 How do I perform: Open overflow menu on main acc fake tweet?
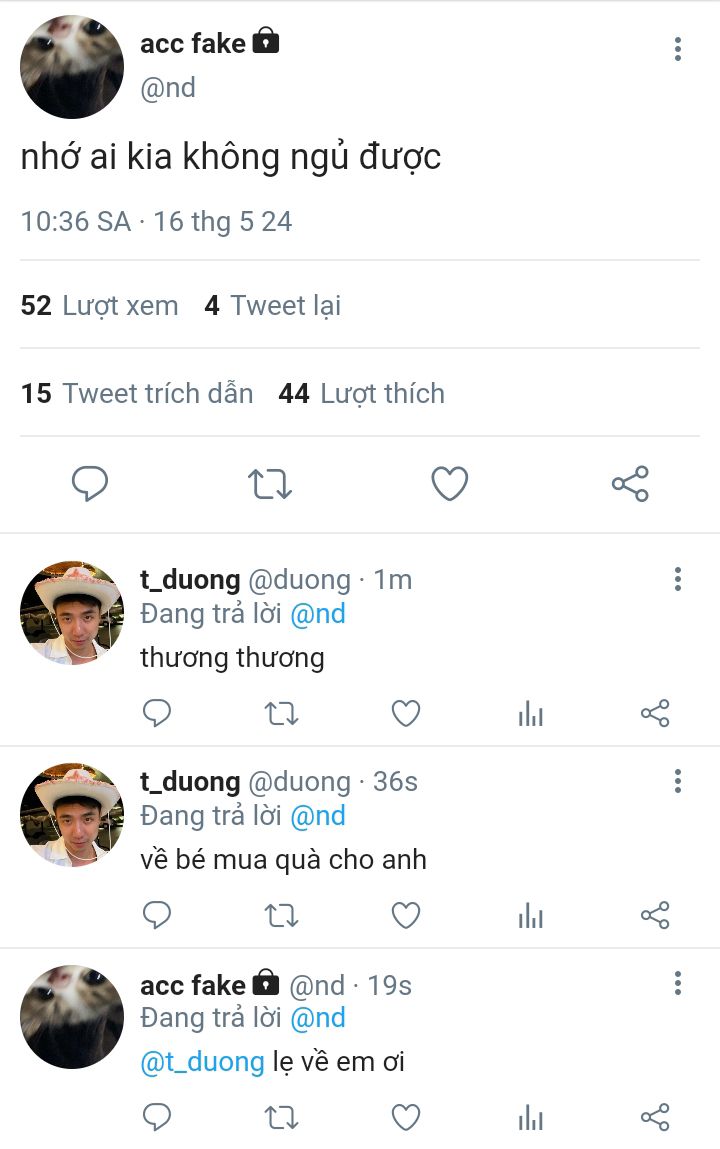point(678,49)
